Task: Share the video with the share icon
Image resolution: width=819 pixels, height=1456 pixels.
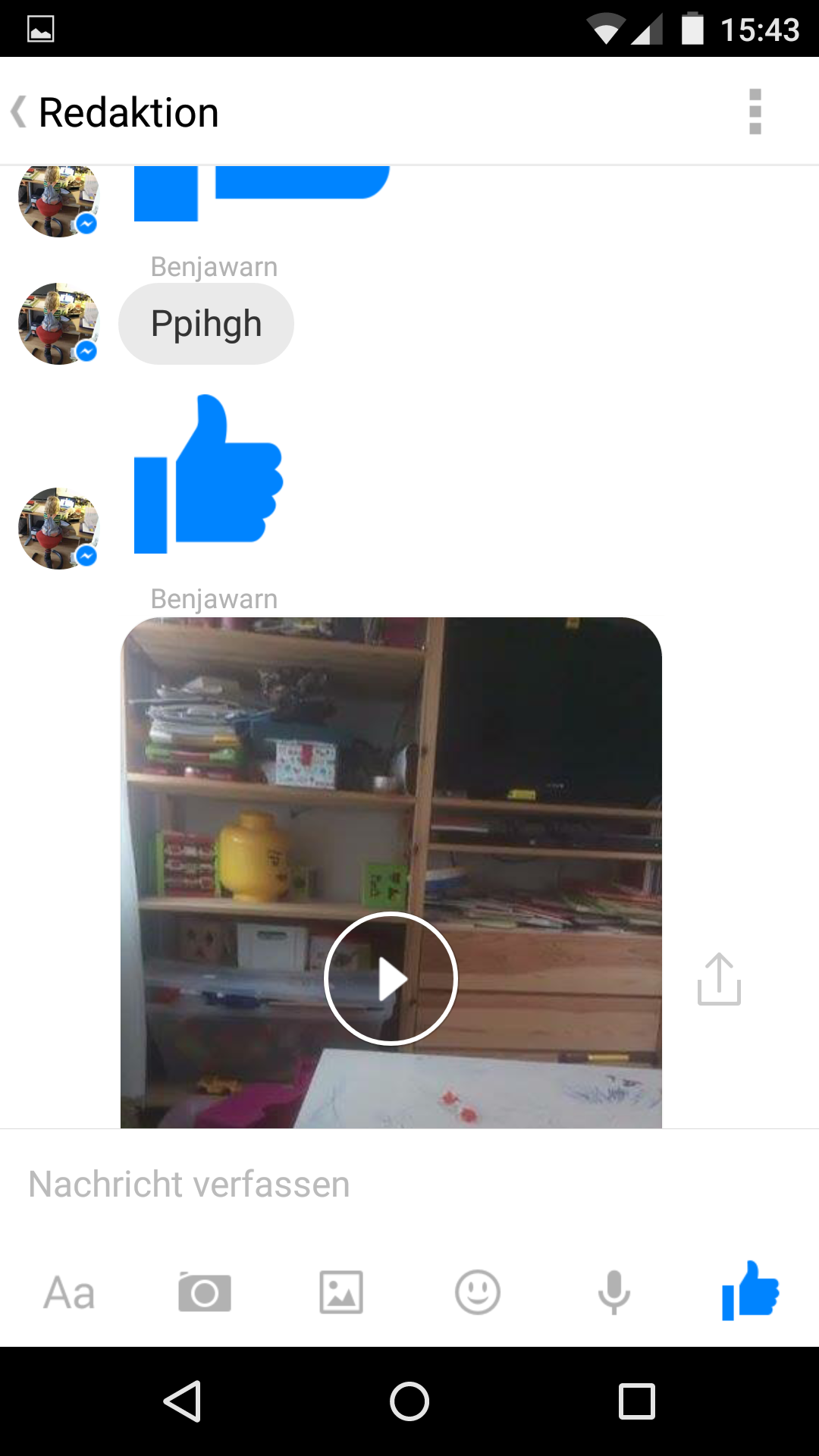Action: click(719, 979)
